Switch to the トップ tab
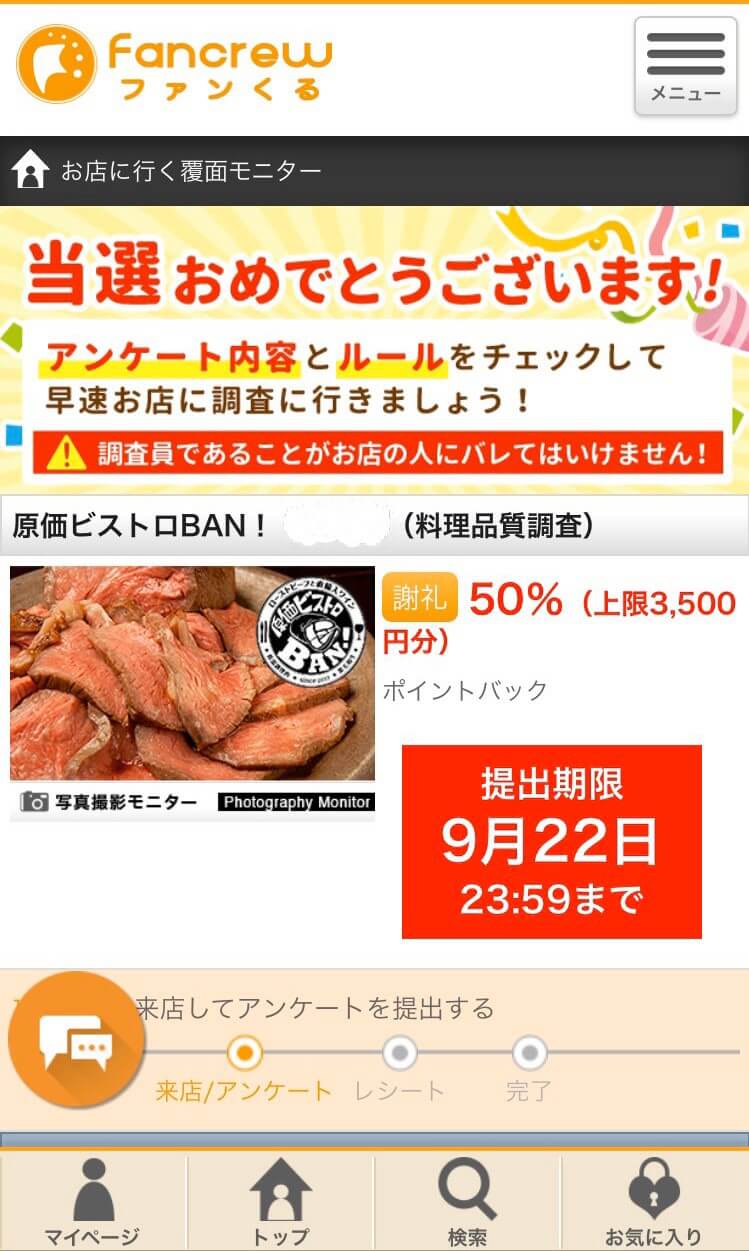 point(280,1202)
